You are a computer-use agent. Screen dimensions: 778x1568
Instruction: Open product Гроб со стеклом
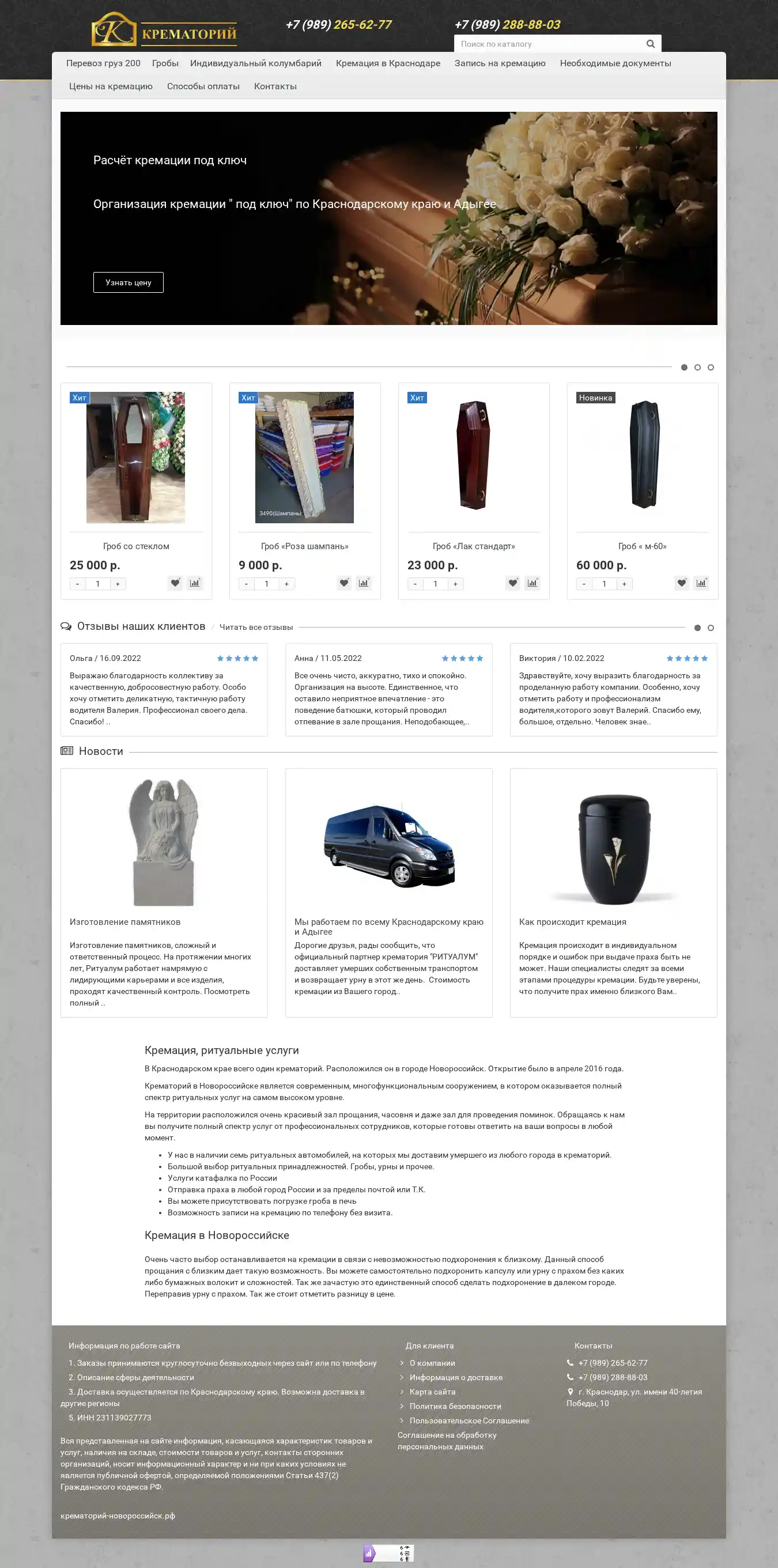[x=136, y=546]
